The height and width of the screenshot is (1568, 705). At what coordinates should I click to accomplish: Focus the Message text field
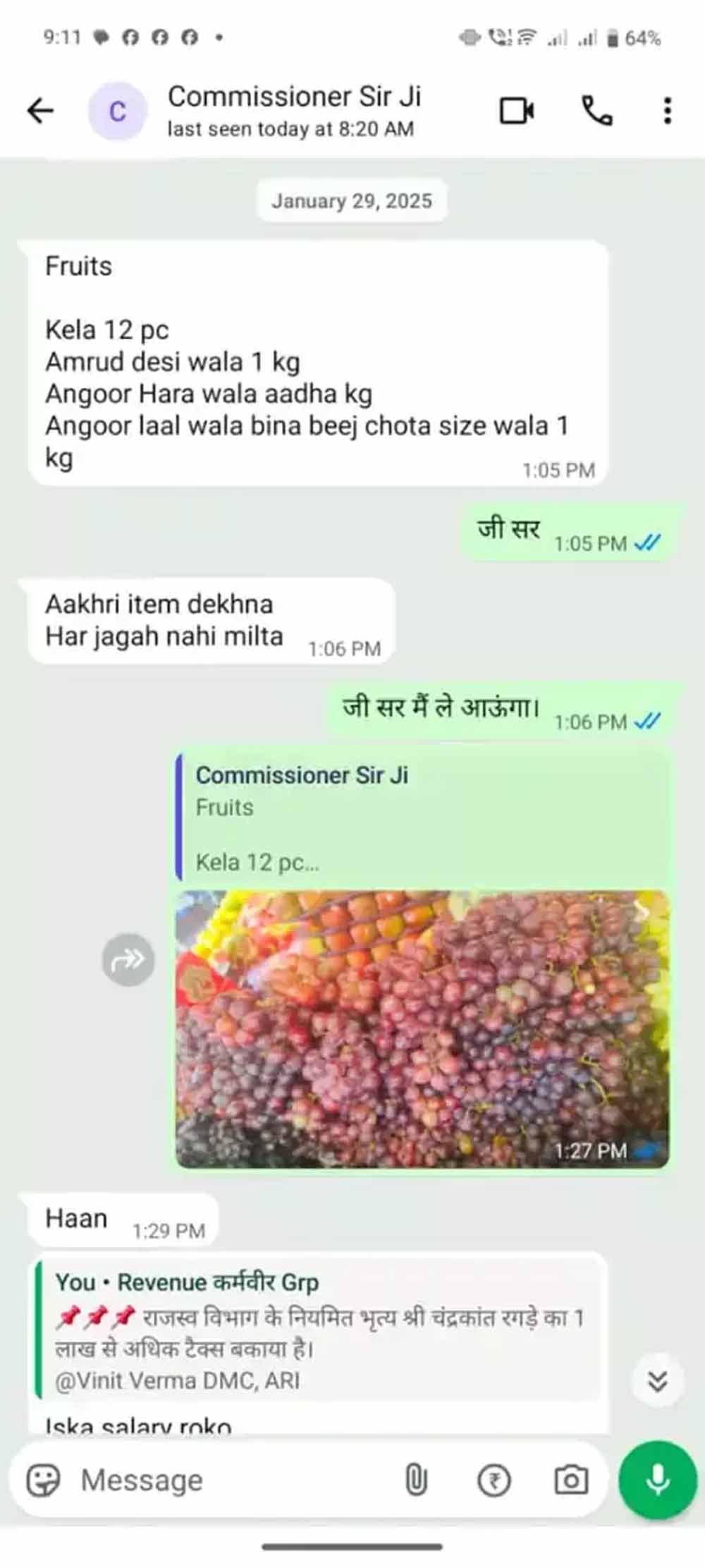click(233, 1480)
